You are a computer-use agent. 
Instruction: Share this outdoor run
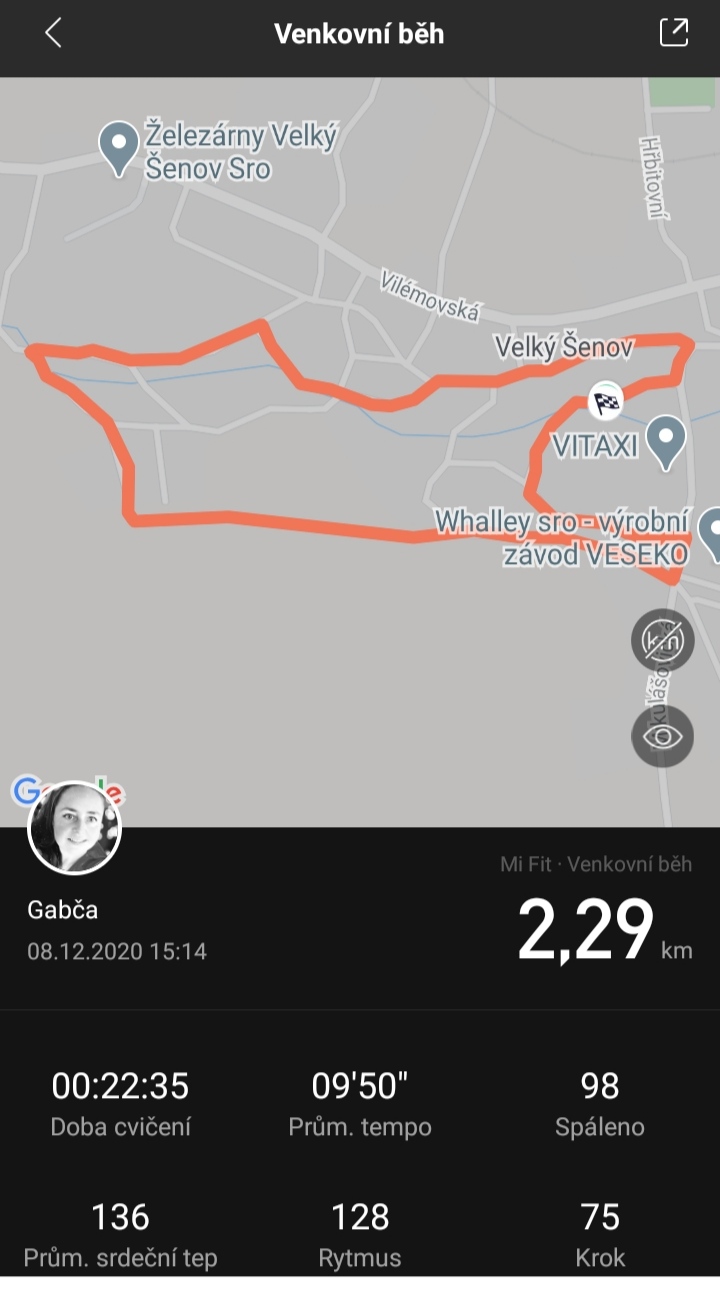point(674,32)
